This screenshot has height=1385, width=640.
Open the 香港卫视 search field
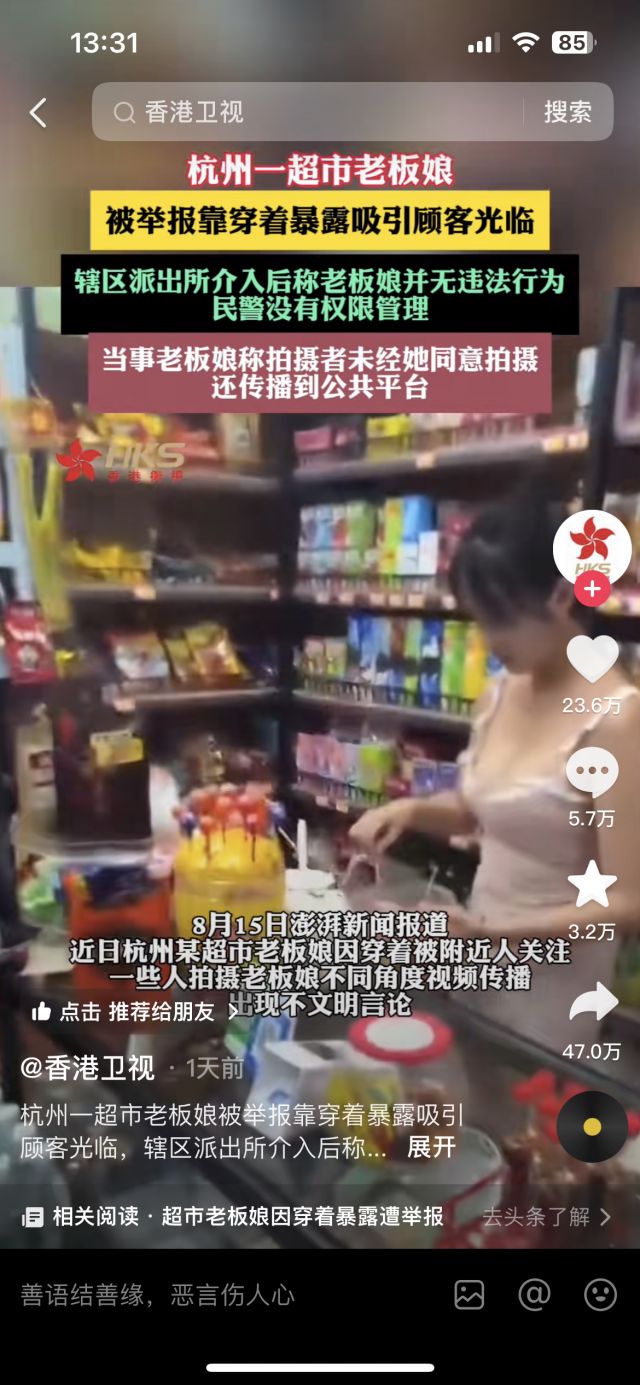click(x=320, y=112)
